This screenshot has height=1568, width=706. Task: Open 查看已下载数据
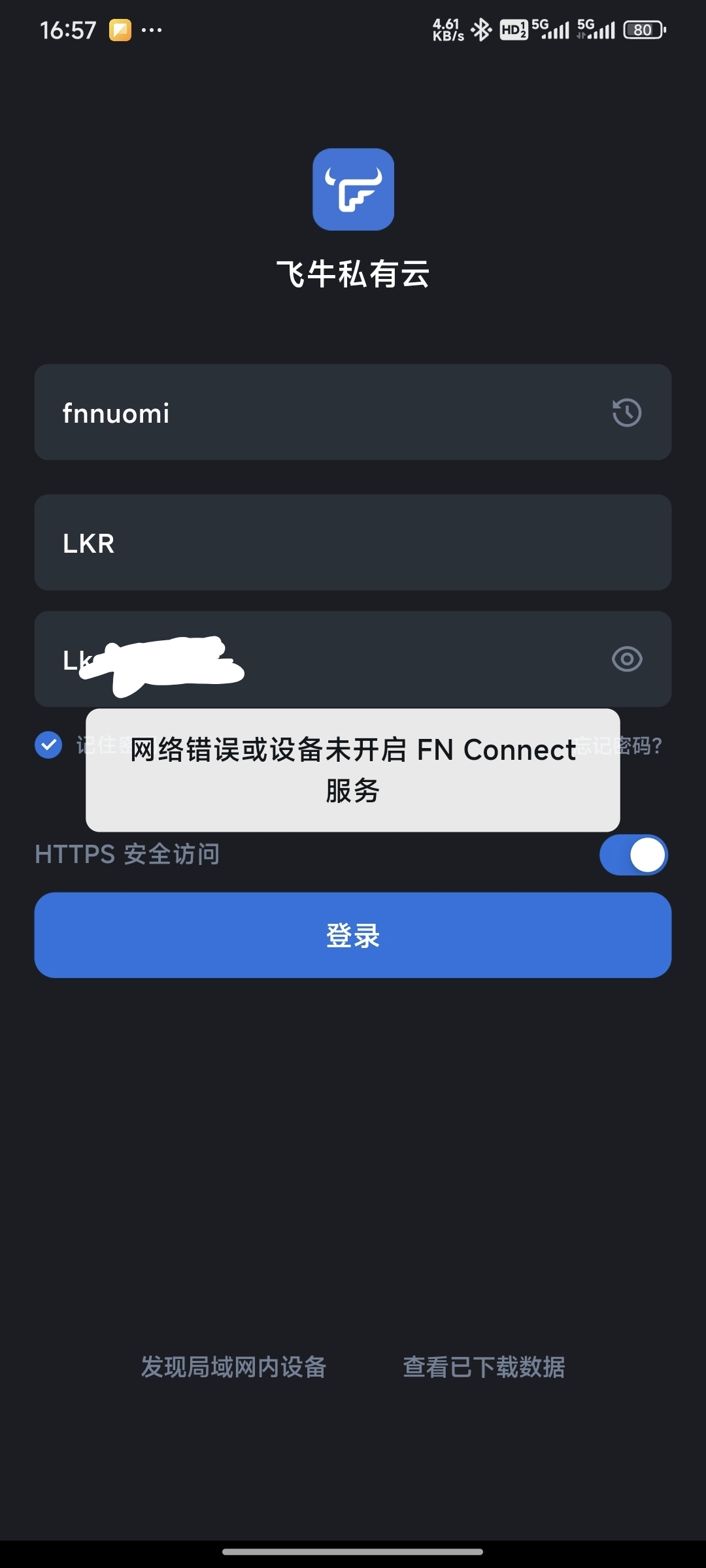(484, 1367)
